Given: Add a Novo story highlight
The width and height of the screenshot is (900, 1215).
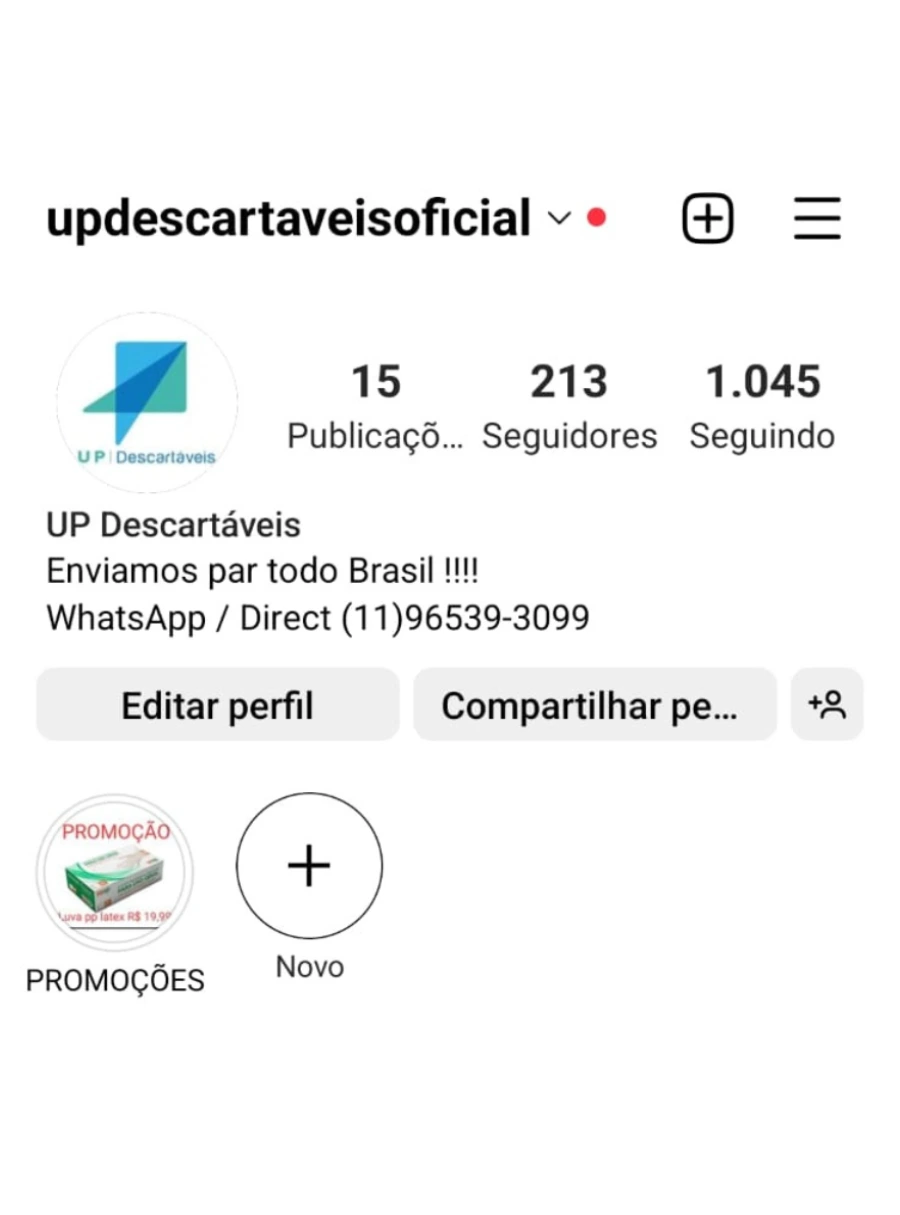Looking at the screenshot, I should tap(309, 866).
